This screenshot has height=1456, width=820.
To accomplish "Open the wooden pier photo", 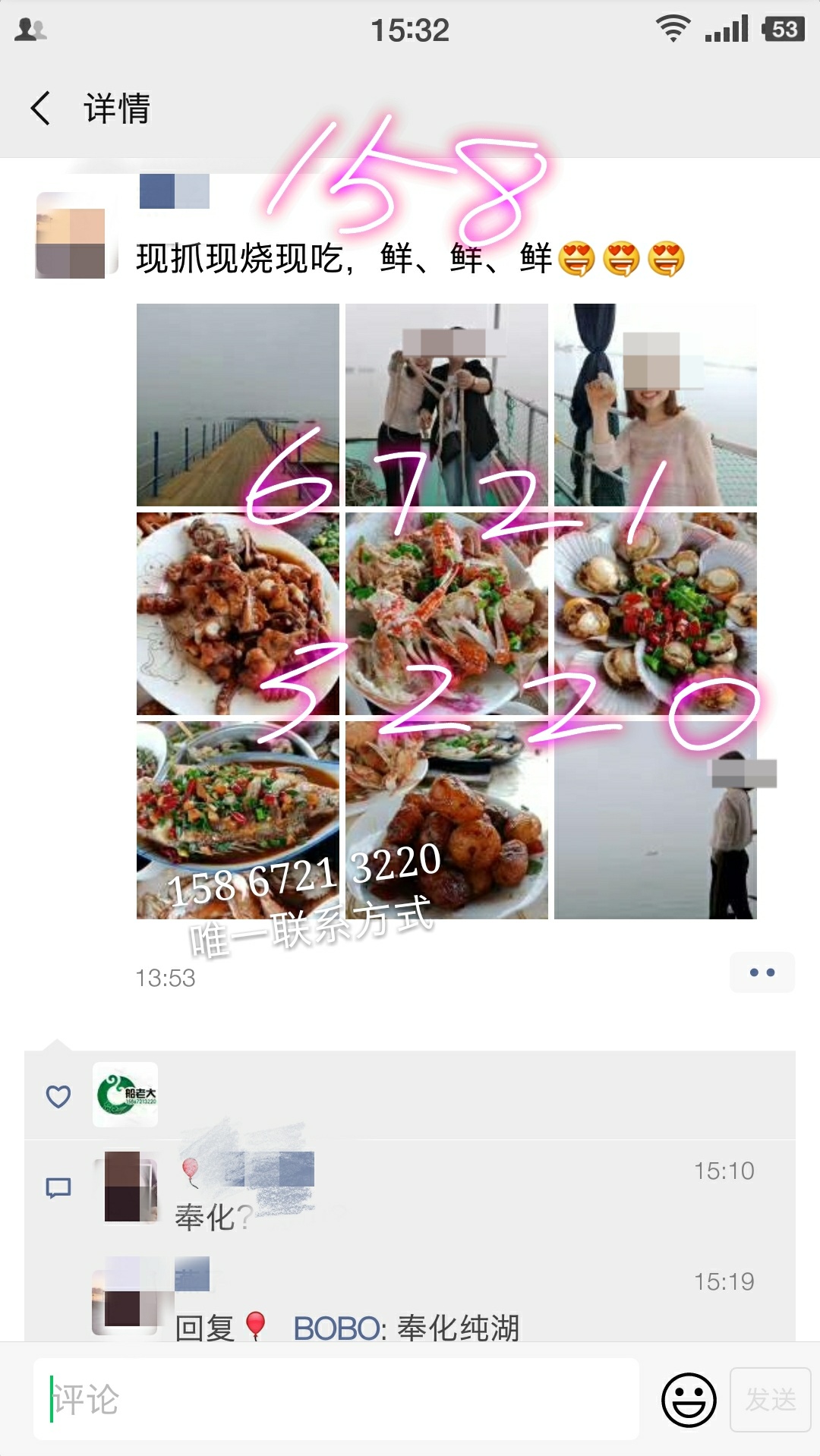I will (238, 405).
